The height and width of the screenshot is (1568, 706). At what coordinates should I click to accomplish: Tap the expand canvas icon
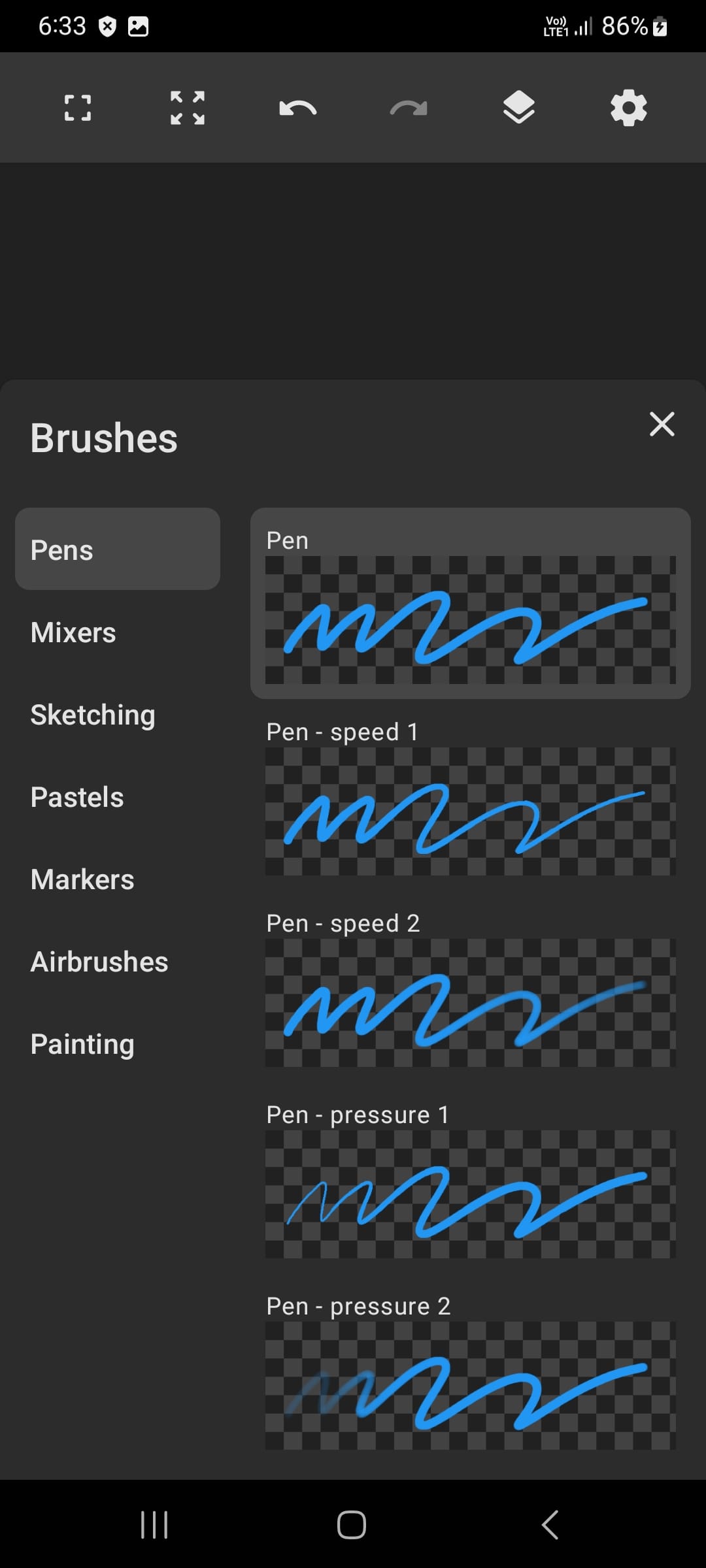[187, 108]
